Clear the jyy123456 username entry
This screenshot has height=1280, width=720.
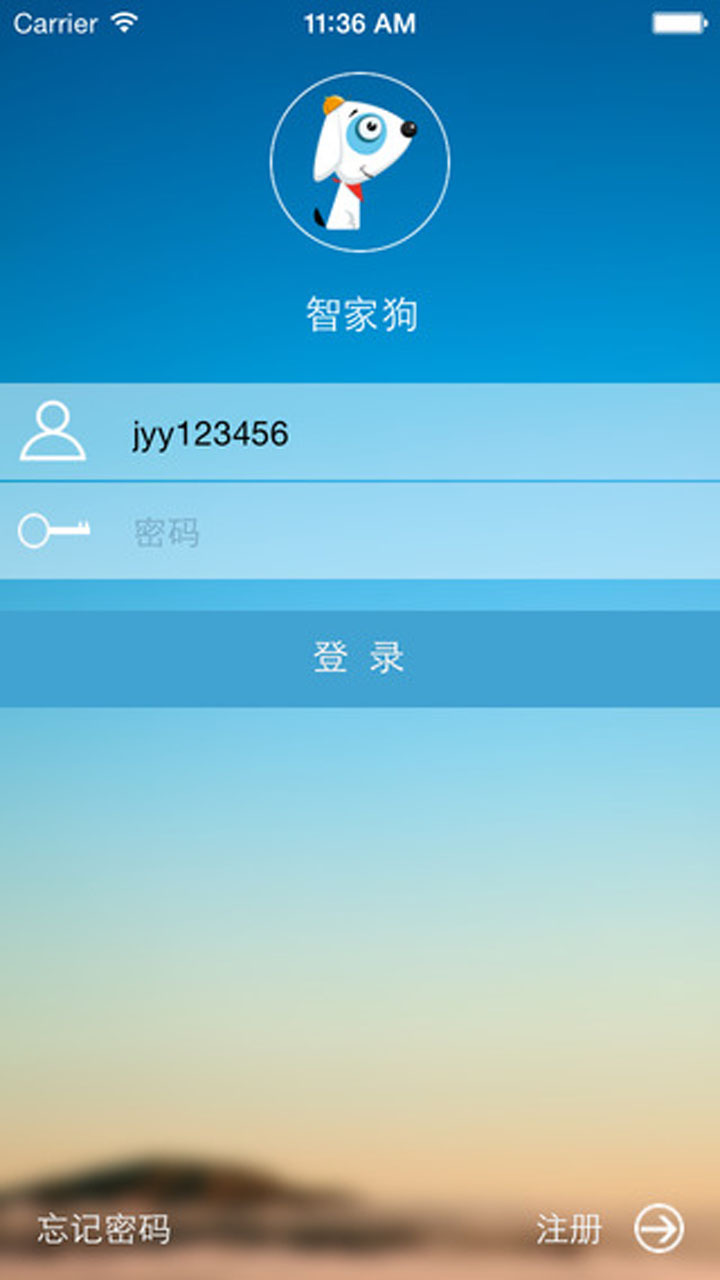coord(210,434)
